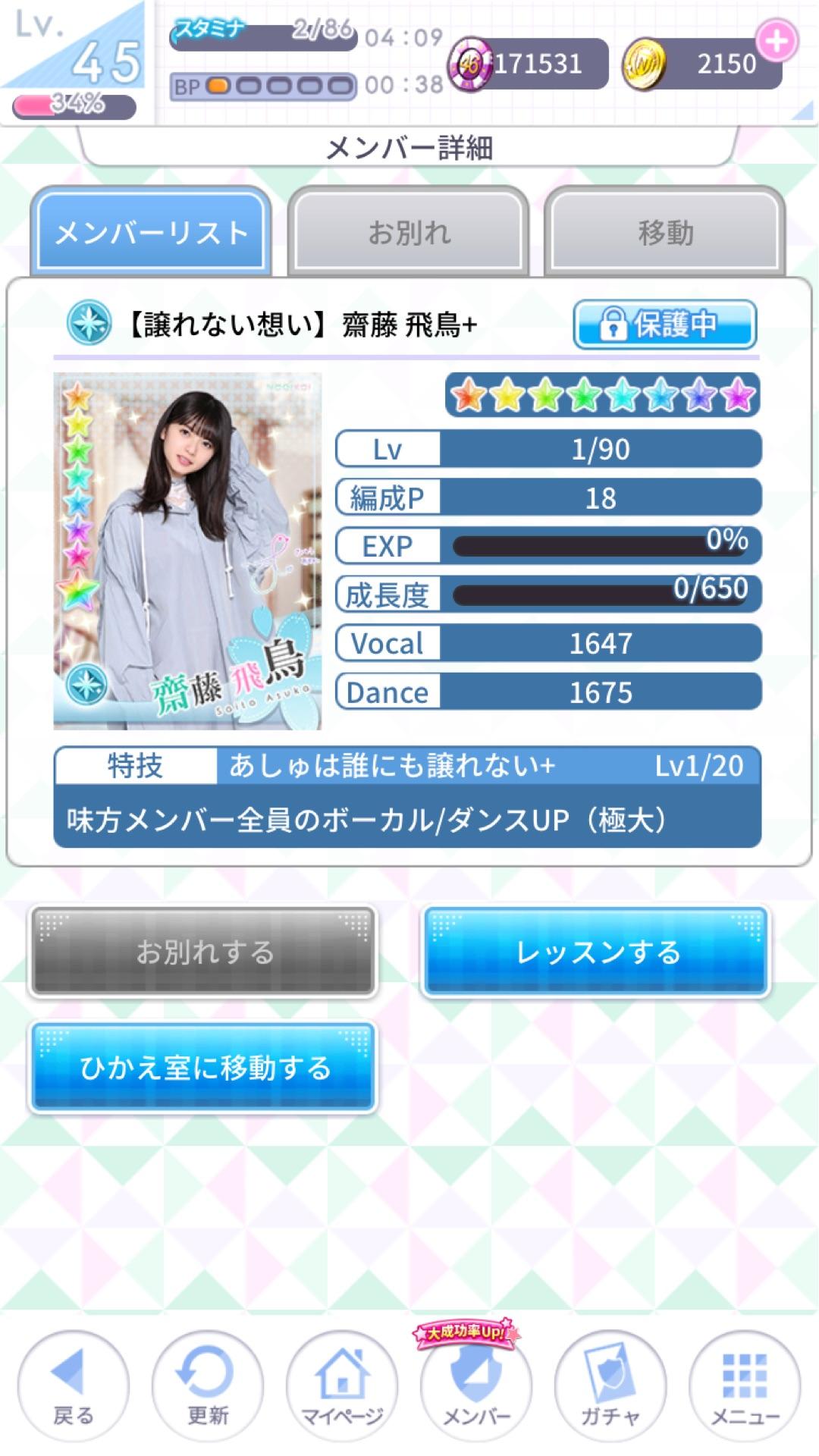Open the お別れ tab

click(409, 232)
